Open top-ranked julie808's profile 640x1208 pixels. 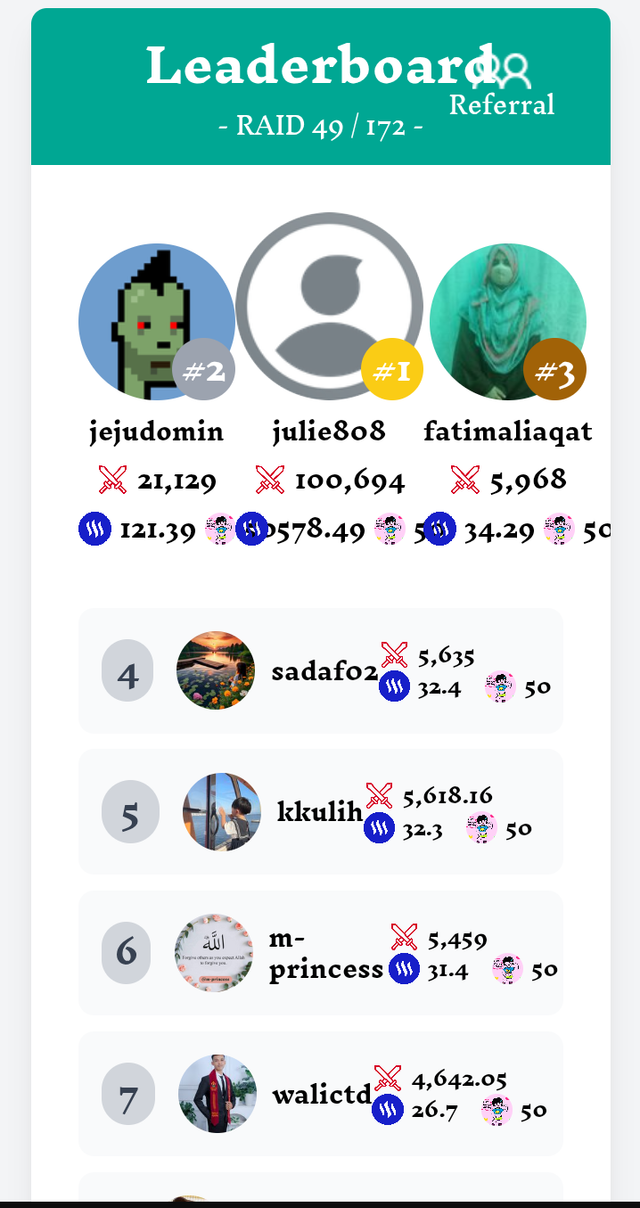[x=329, y=306]
